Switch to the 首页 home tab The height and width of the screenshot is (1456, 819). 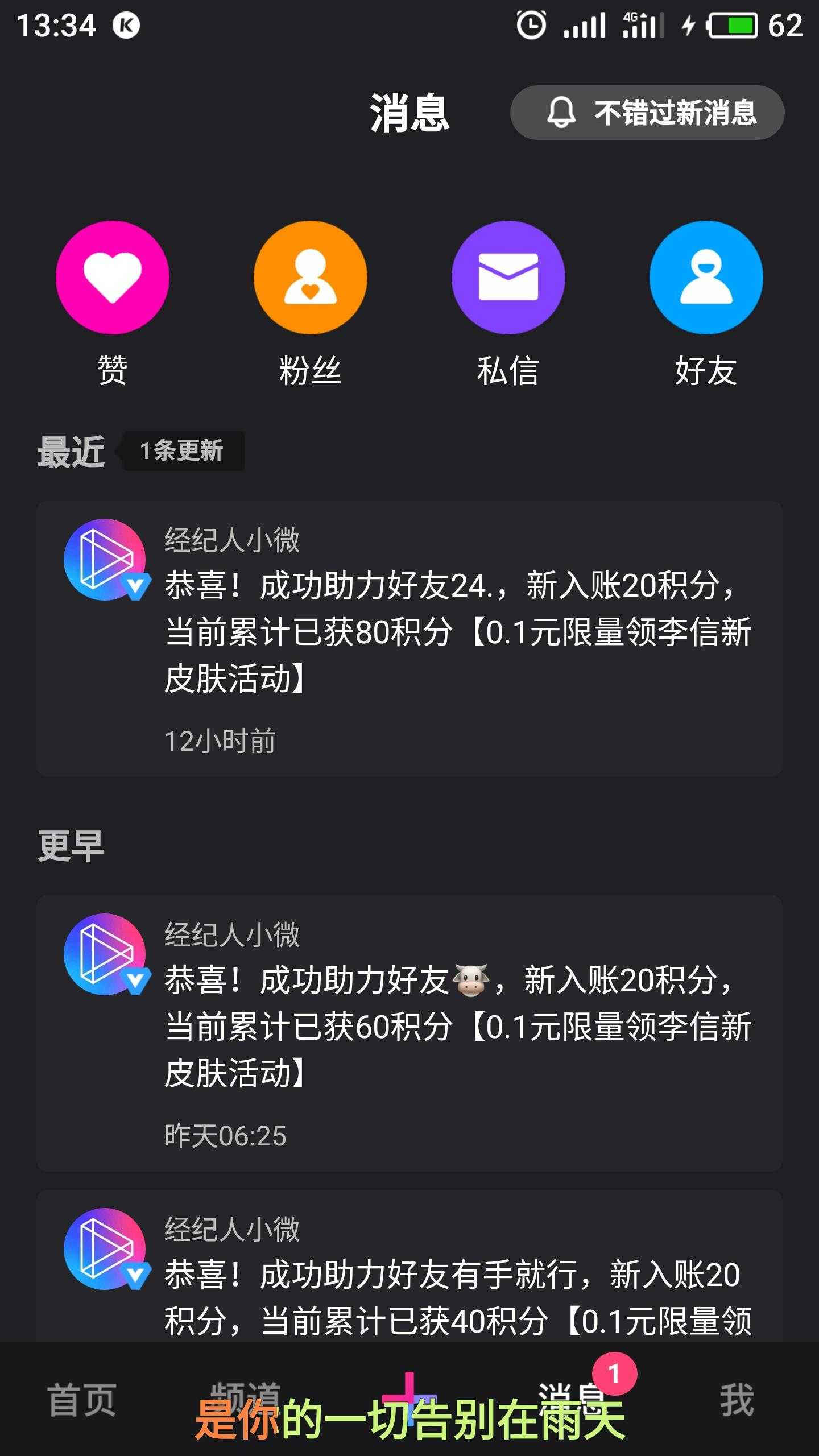[82, 1400]
